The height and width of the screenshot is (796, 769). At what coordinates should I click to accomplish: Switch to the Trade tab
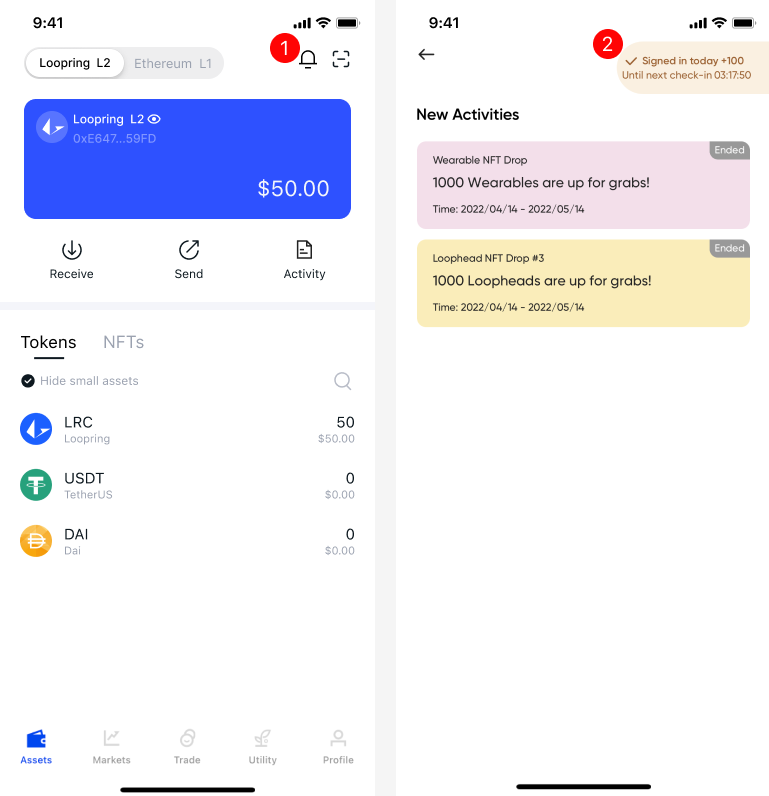tap(187, 746)
